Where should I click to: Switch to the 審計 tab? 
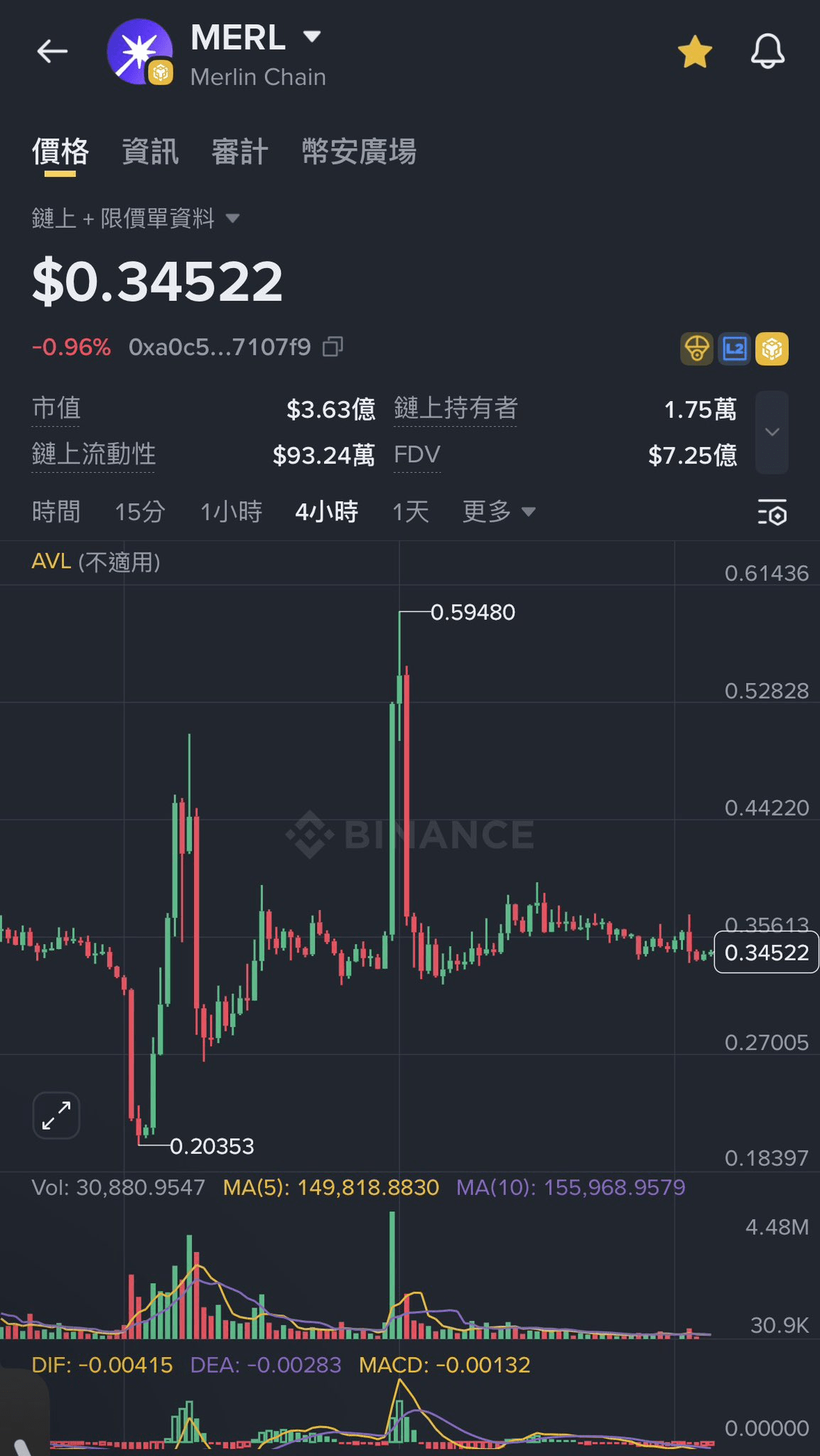239,152
